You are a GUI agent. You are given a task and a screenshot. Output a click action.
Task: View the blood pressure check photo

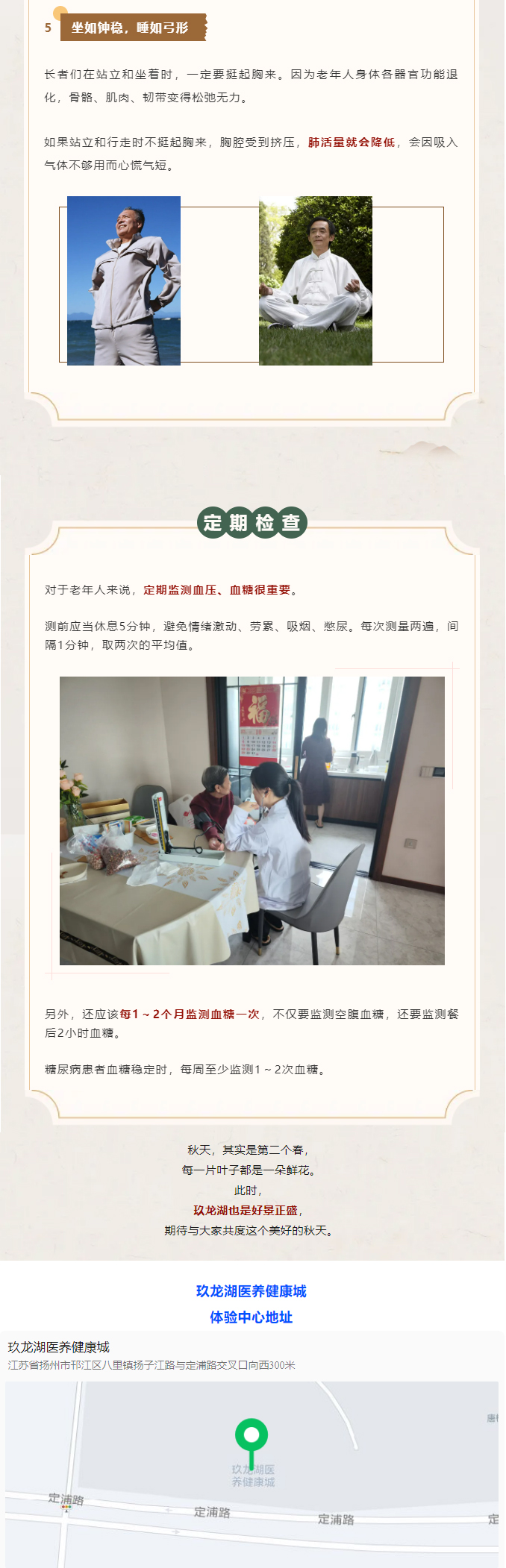(x=252, y=821)
